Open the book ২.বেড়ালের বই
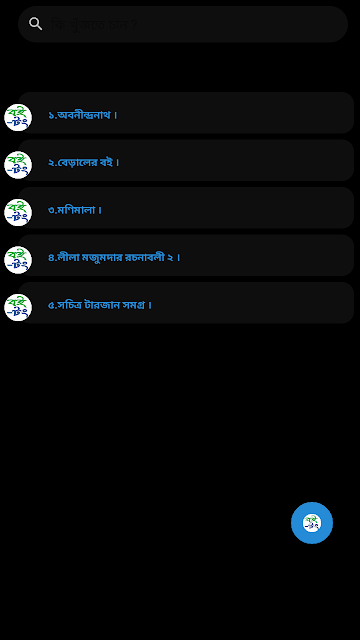This screenshot has height=640, width=360. coord(186,160)
